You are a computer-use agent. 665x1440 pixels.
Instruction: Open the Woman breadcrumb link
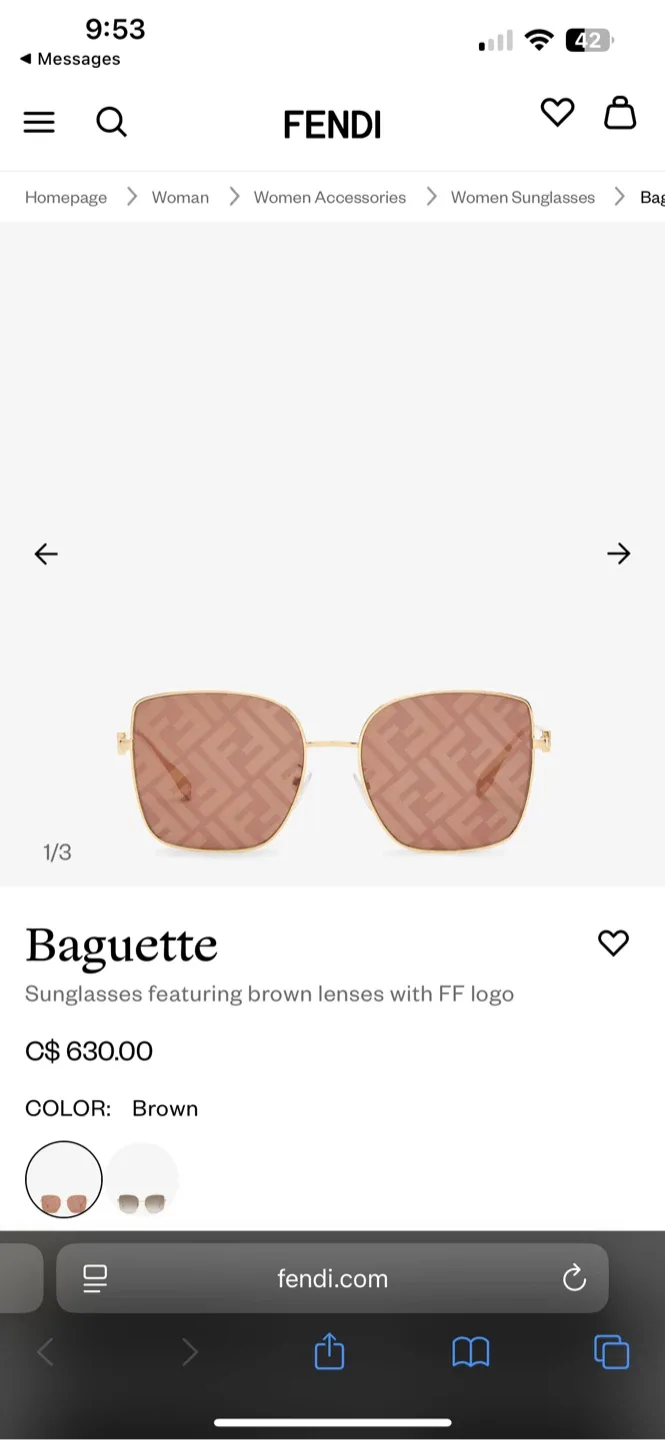point(180,197)
